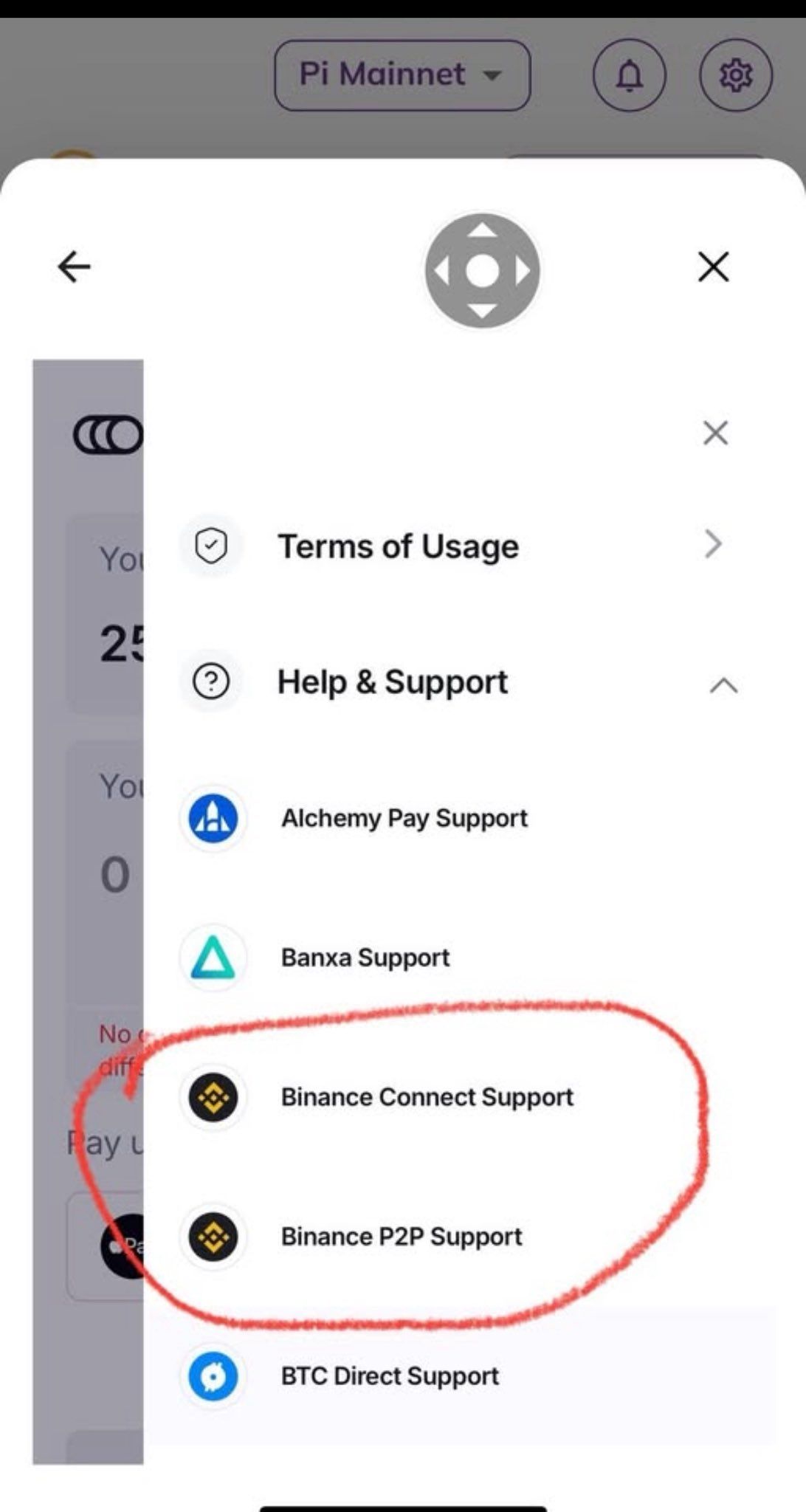Open BTC Direct Support
The image size is (806, 1512).
[390, 1376]
